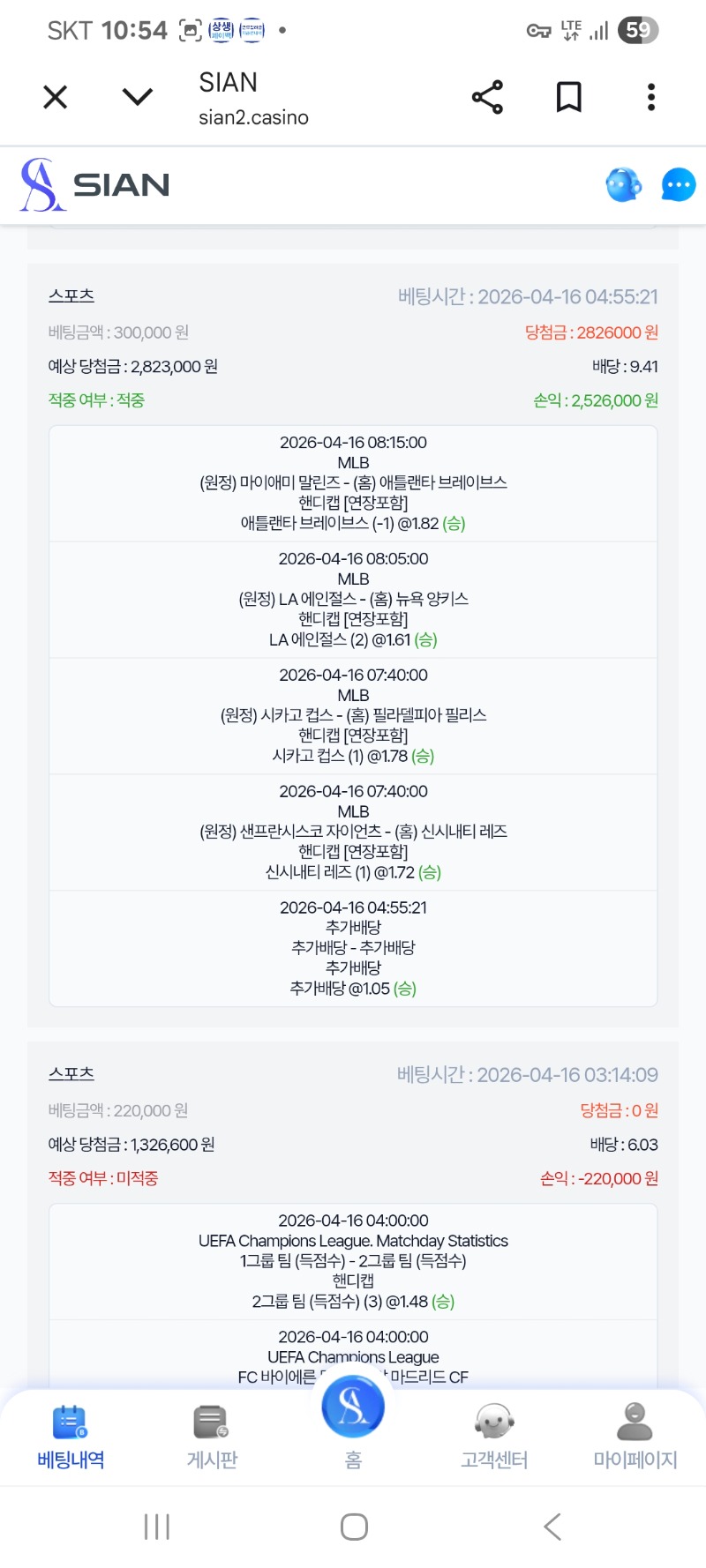Select the 홈 button in bottom navigation
This screenshot has height=1568, width=706.
click(x=353, y=1420)
